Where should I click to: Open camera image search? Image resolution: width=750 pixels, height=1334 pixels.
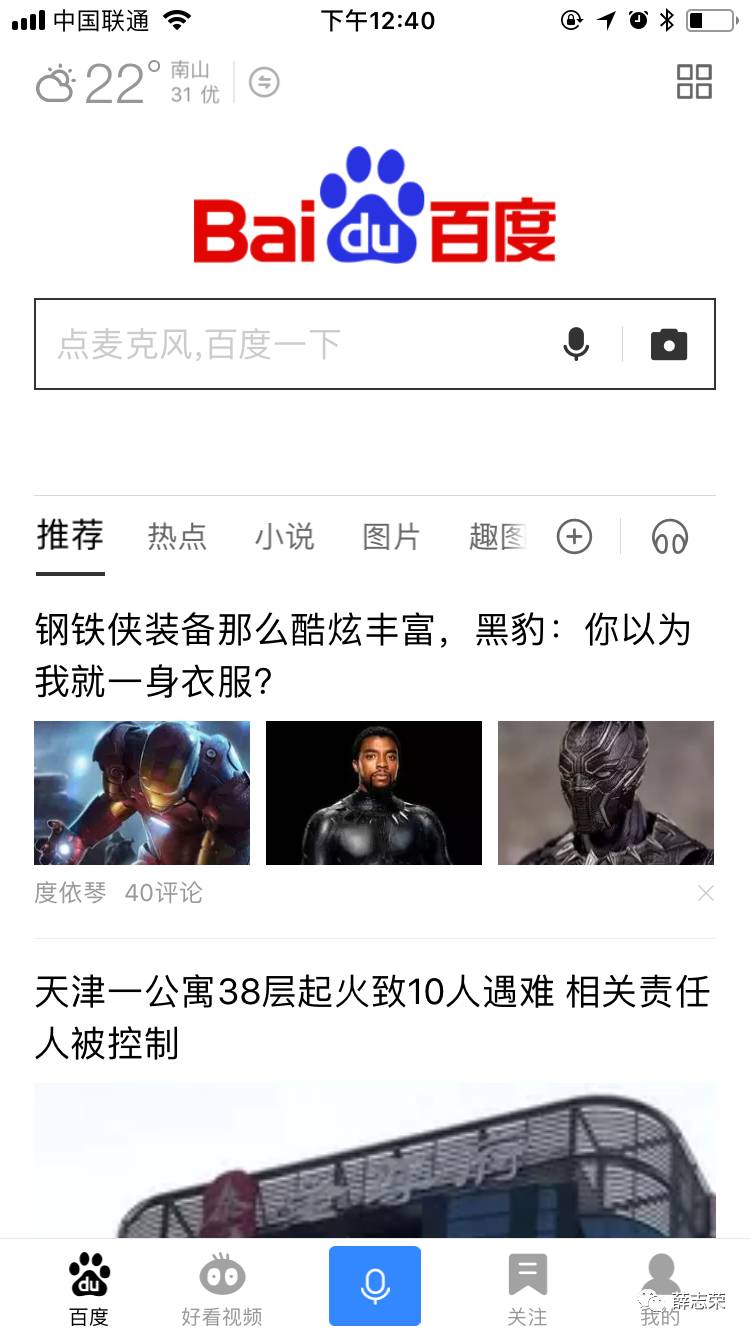(x=669, y=344)
